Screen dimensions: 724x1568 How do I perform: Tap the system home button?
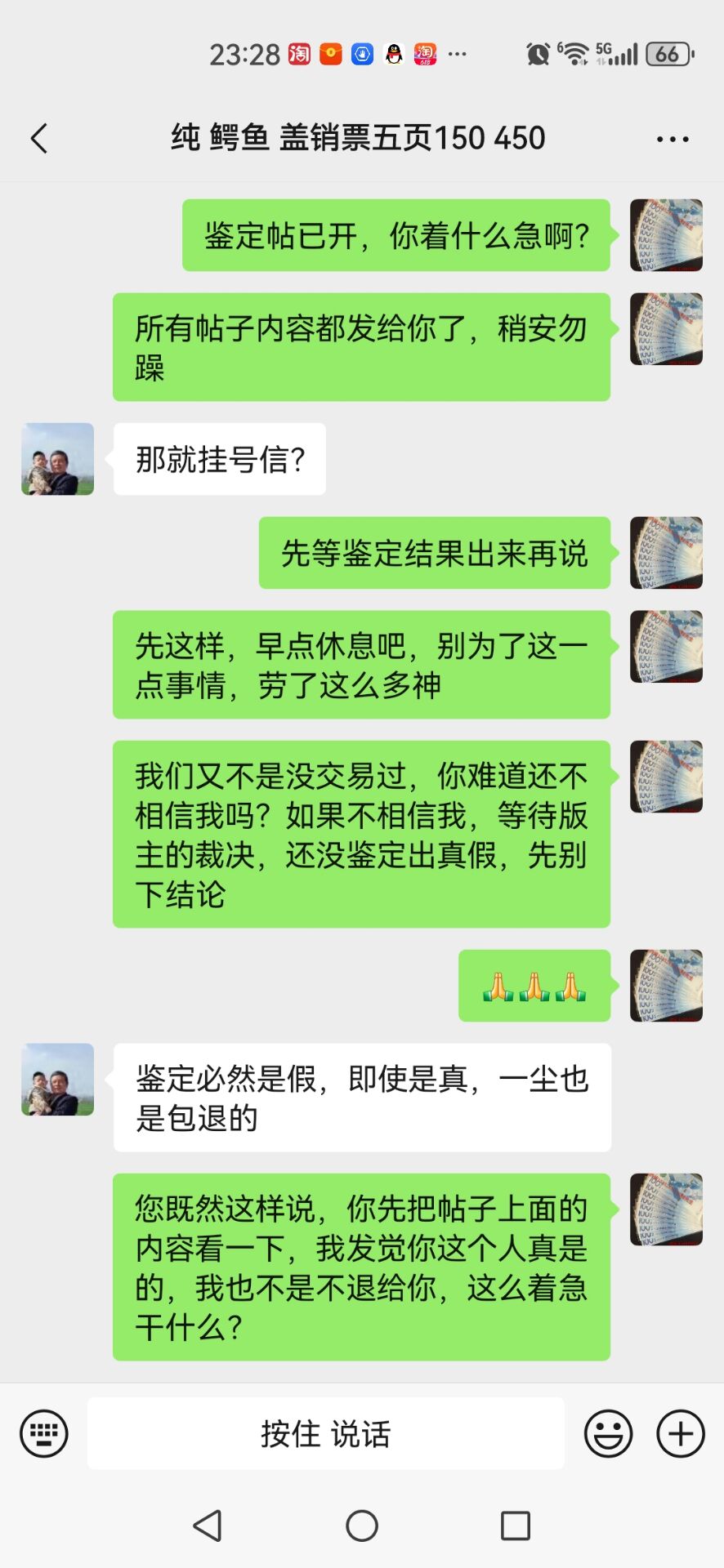click(x=362, y=1525)
